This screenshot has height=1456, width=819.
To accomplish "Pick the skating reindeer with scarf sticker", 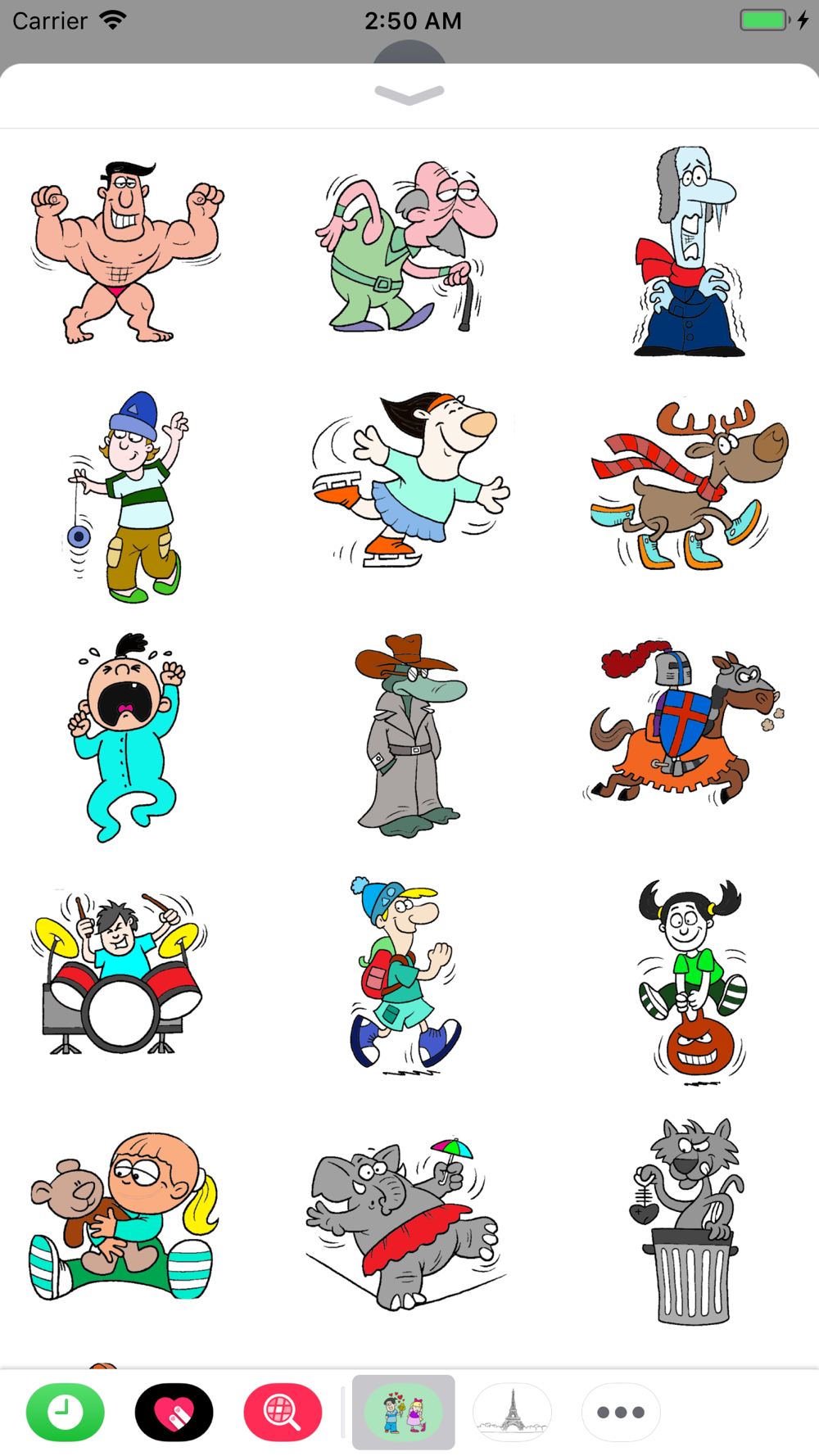I will [690, 485].
